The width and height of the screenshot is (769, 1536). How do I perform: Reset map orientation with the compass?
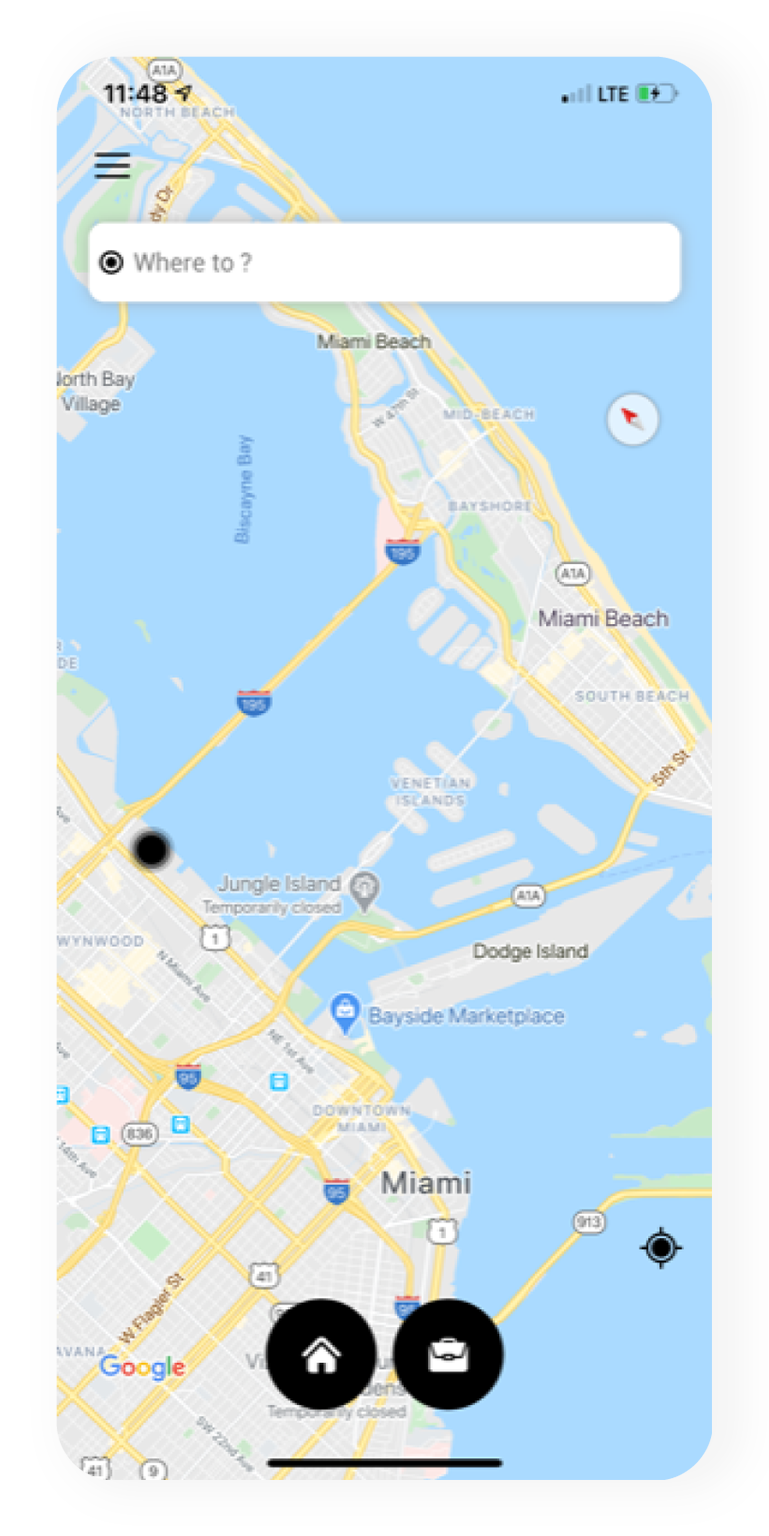(632, 419)
